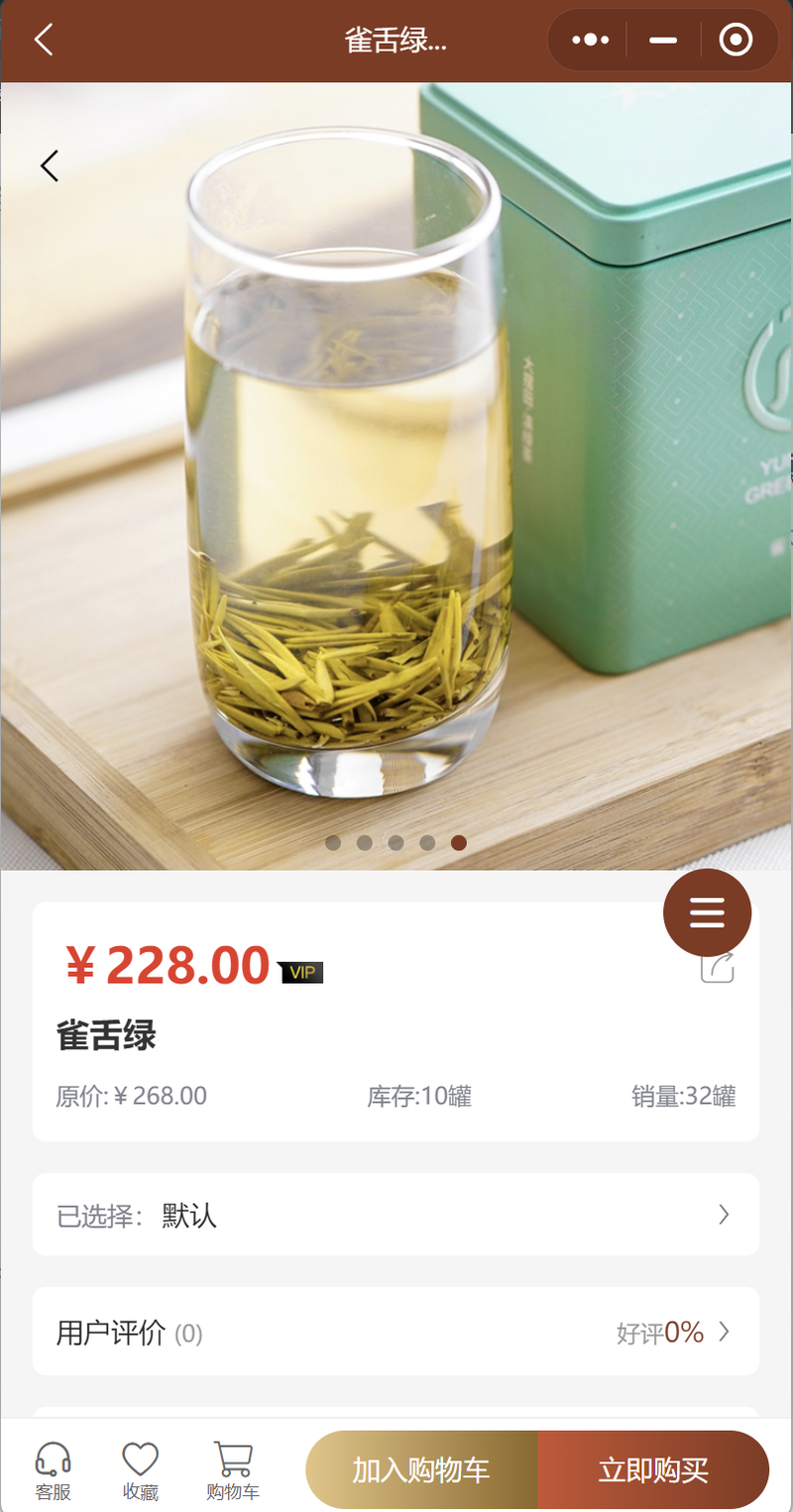Tap 立即购买 to buy now
Viewport: 793px width, 1512px height.
point(653,1469)
